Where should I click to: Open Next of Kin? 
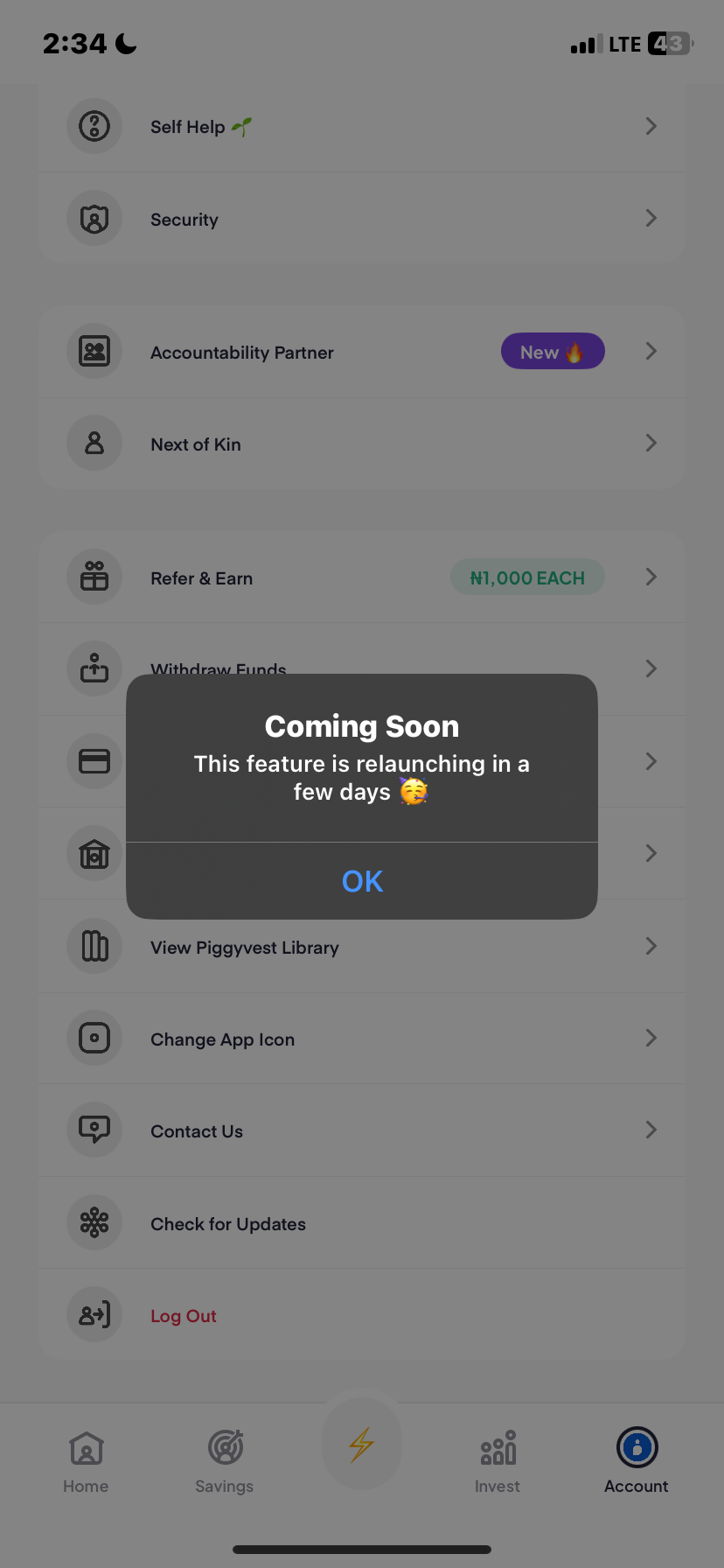(362, 444)
